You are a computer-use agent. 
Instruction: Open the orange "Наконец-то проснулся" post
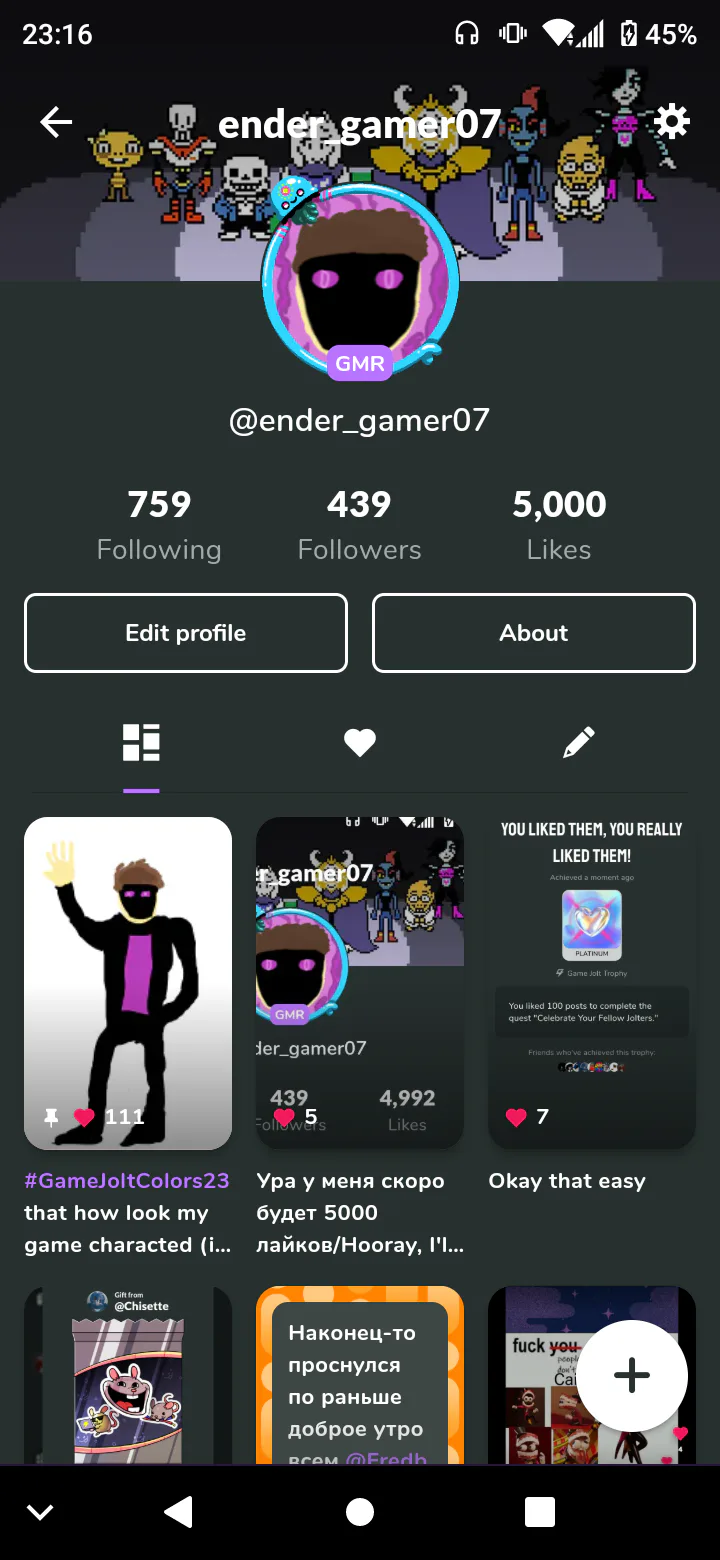coord(360,1376)
